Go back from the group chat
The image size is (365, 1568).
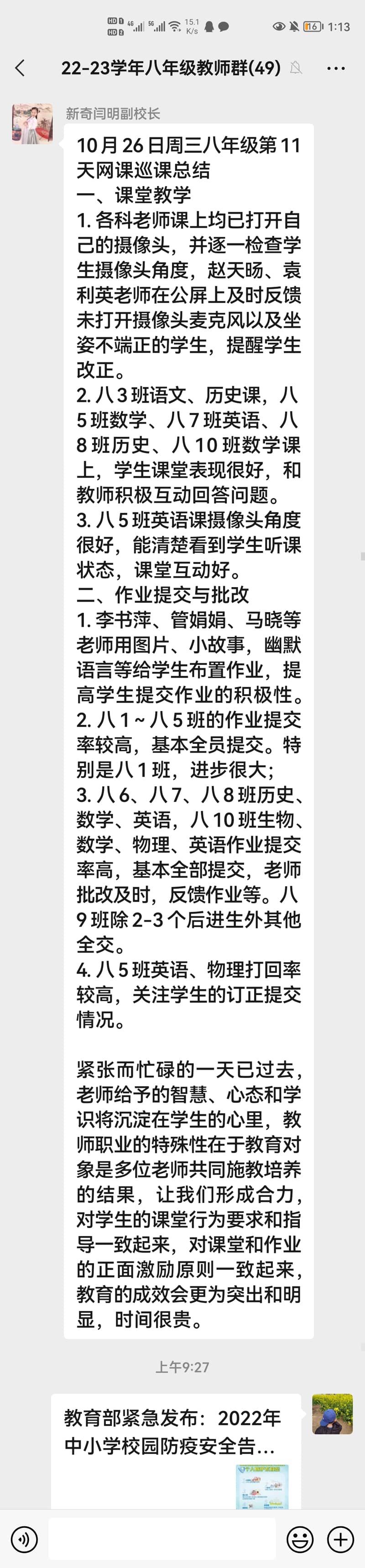pos(20,67)
